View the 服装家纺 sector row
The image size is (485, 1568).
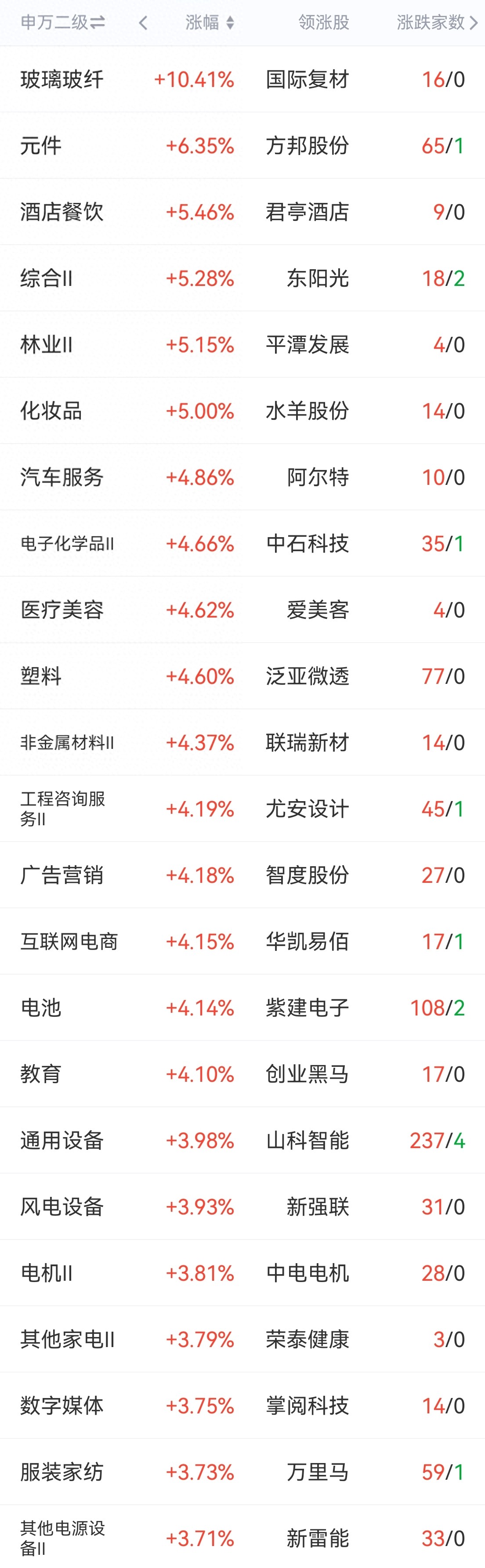(242, 1472)
